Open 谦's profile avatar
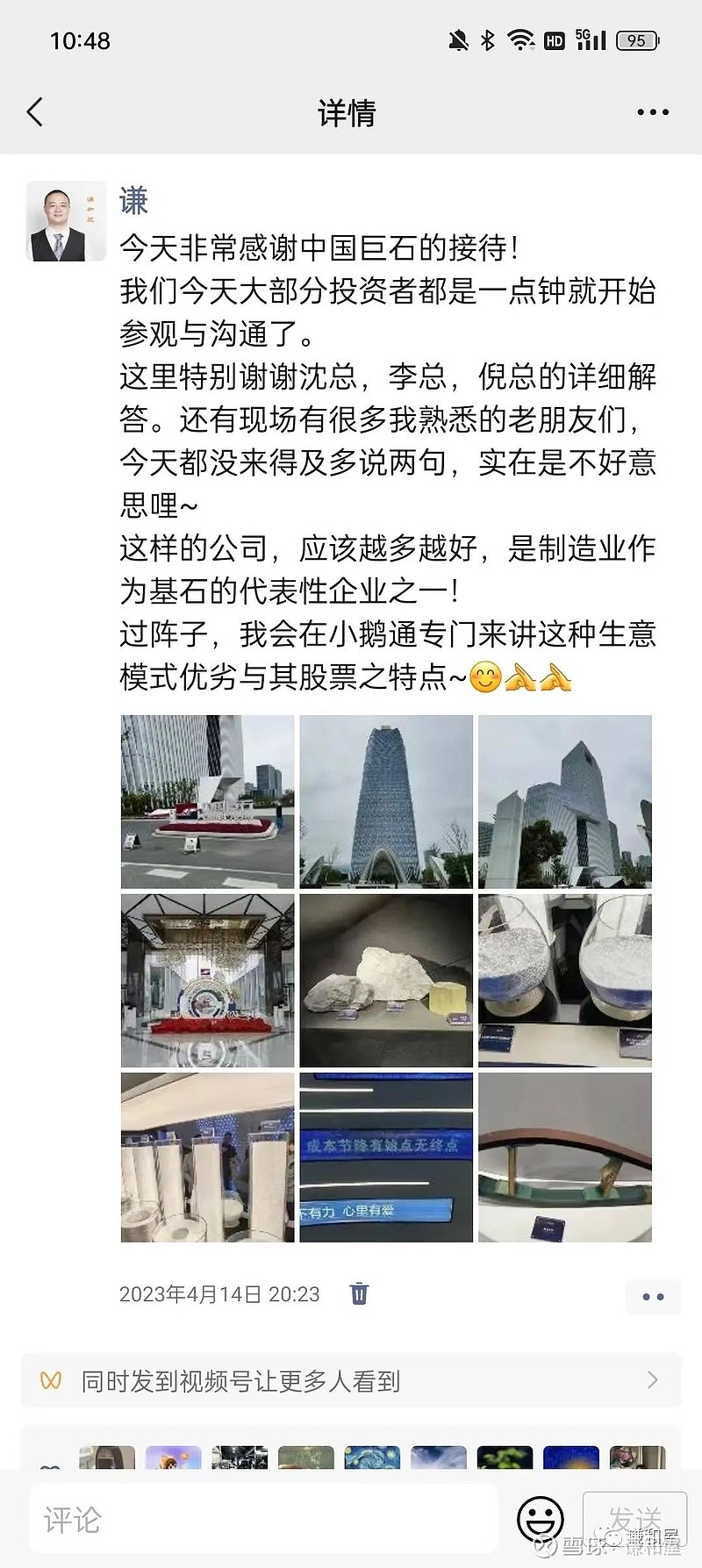 tap(67, 221)
